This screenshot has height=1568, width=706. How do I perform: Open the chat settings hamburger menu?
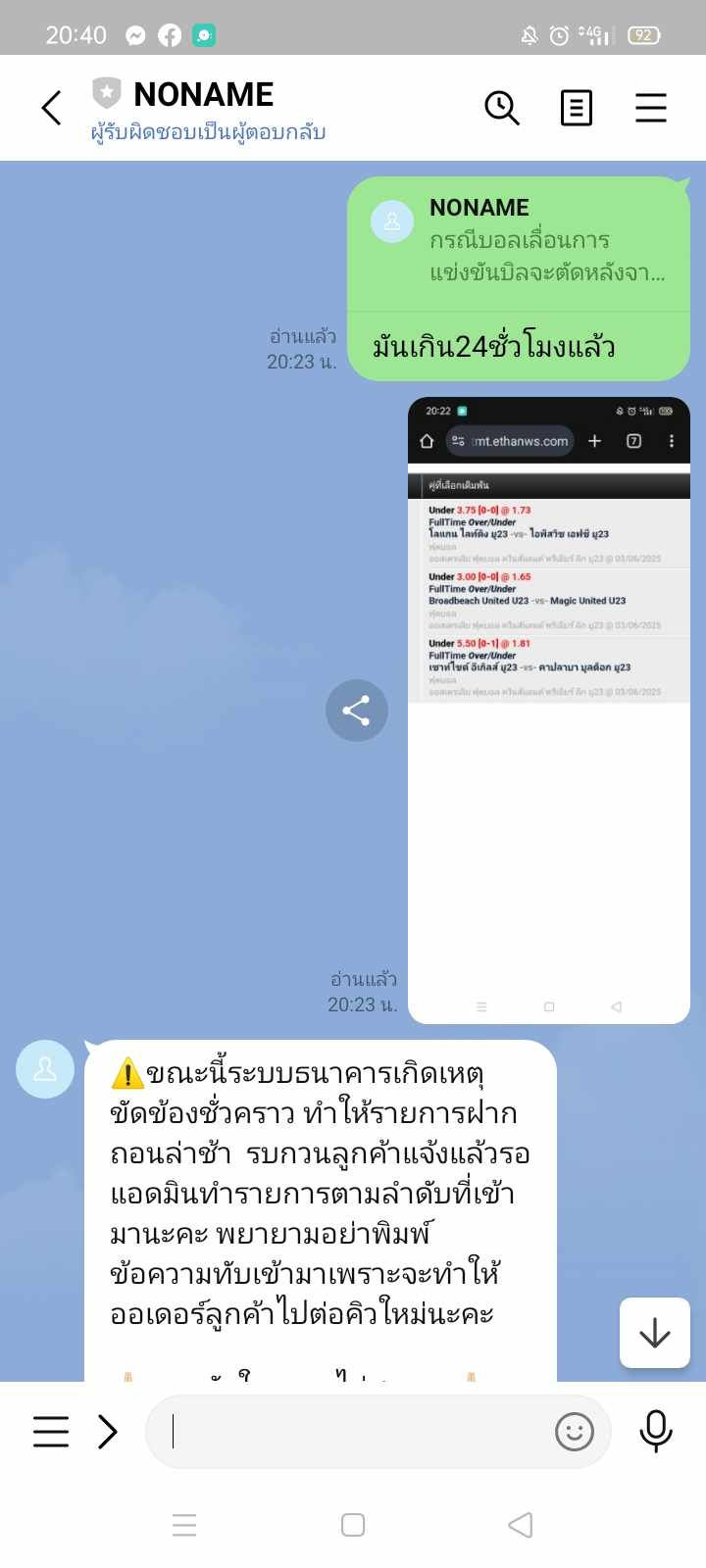point(651,108)
